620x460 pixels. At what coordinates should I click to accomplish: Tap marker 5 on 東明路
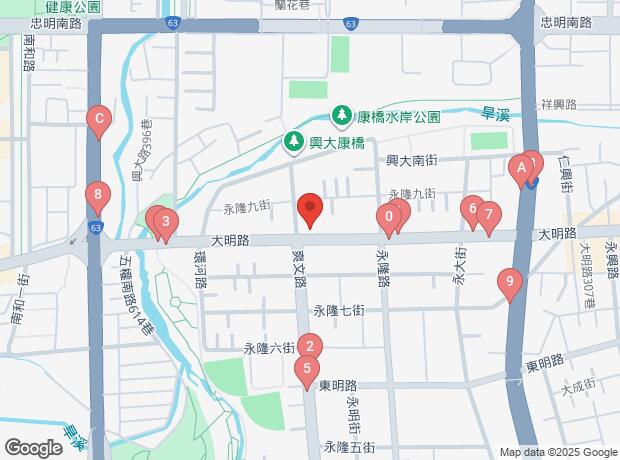pos(306,369)
